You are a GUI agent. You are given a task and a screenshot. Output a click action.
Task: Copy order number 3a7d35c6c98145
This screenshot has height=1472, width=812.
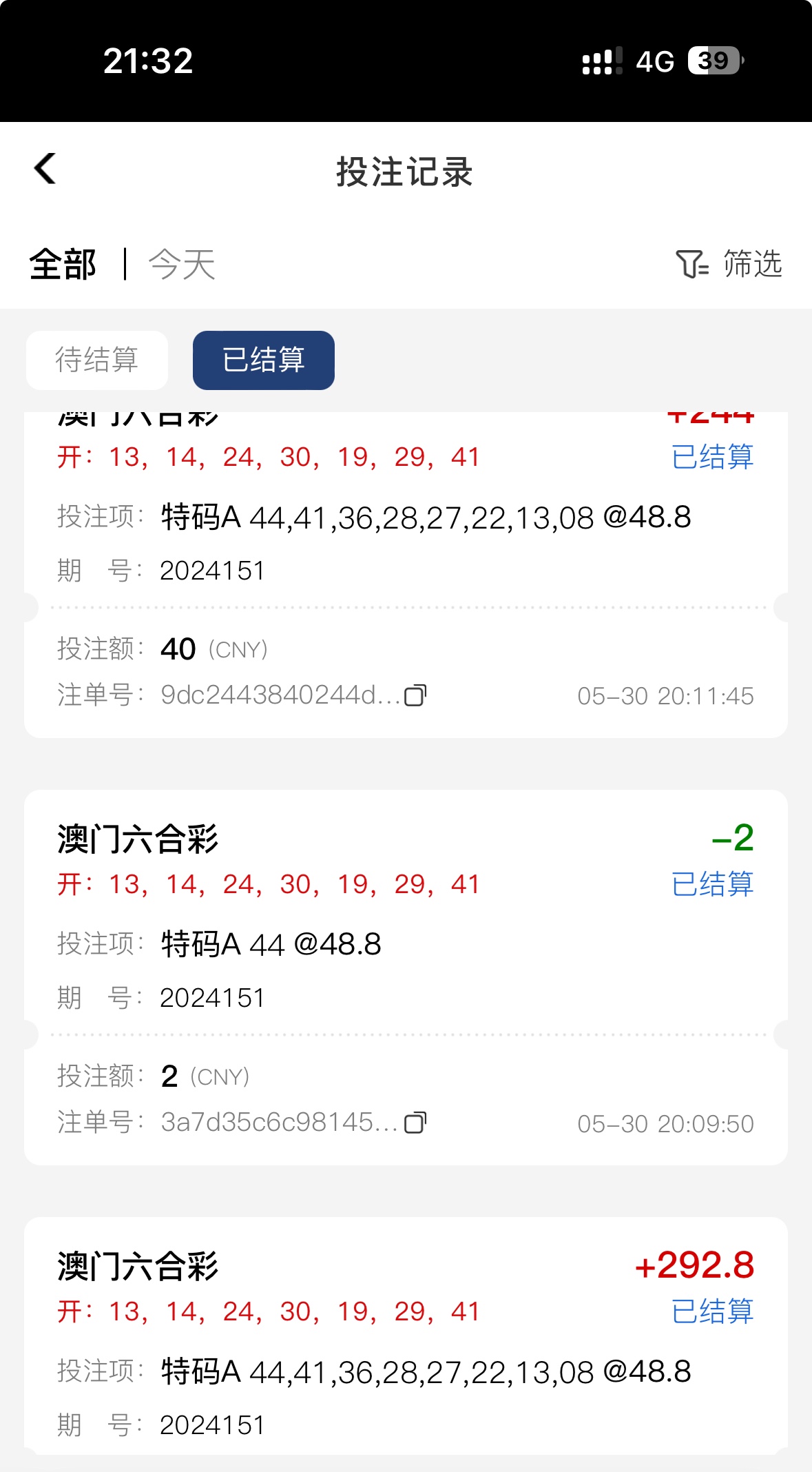[415, 1123]
